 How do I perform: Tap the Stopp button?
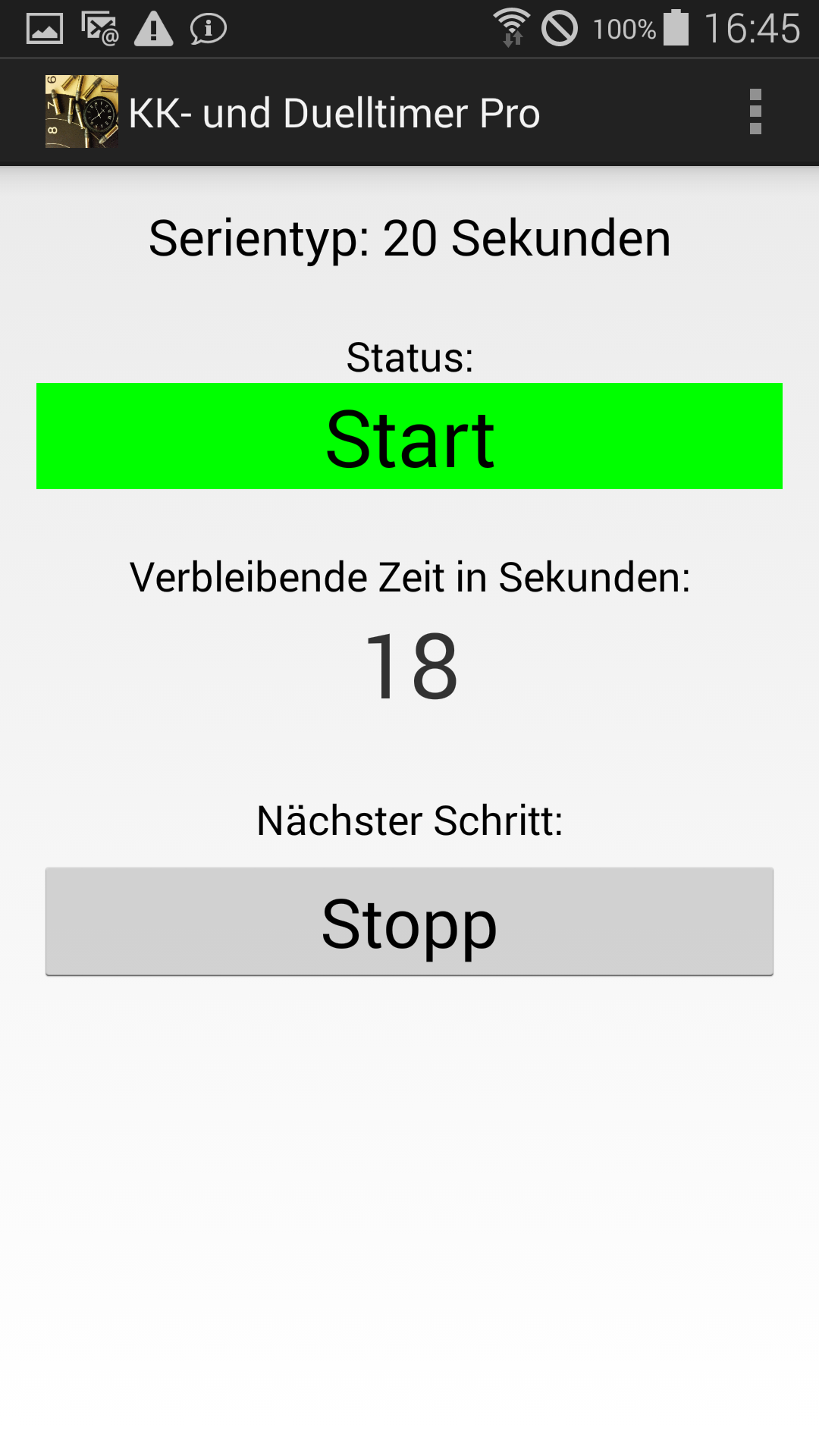(x=409, y=921)
